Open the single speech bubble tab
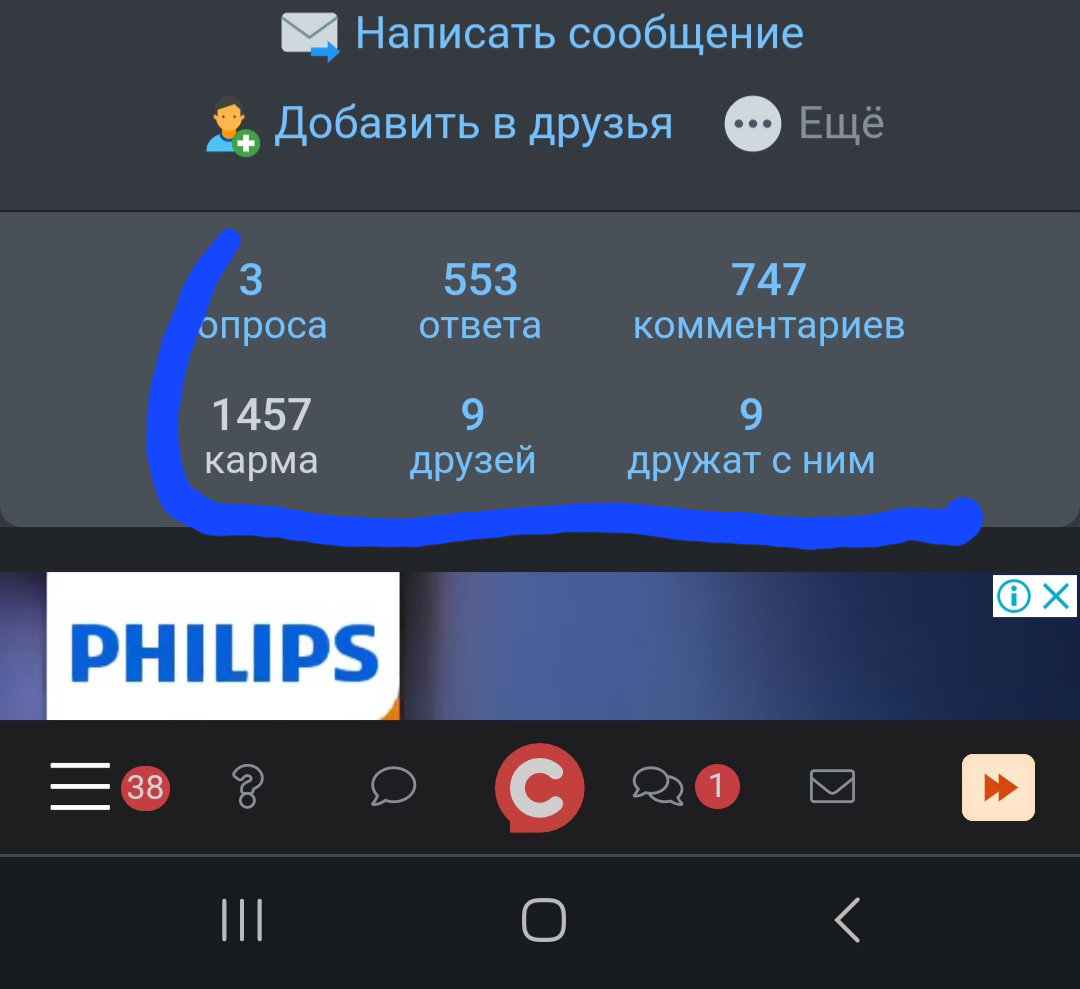Image resolution: width=1080 pixels, height=989 pixels. pos(393,787)
